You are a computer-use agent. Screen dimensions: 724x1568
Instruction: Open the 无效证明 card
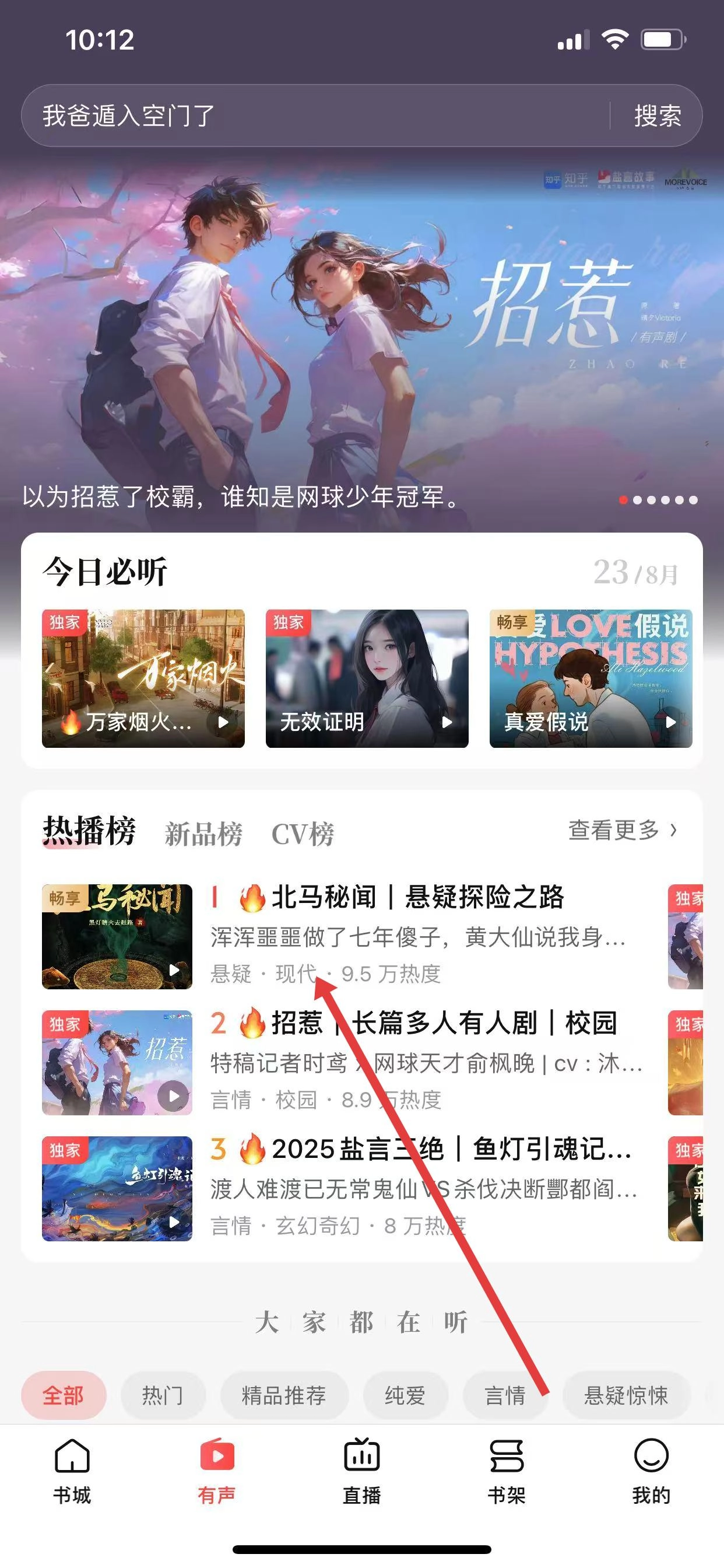pos(367,678)
